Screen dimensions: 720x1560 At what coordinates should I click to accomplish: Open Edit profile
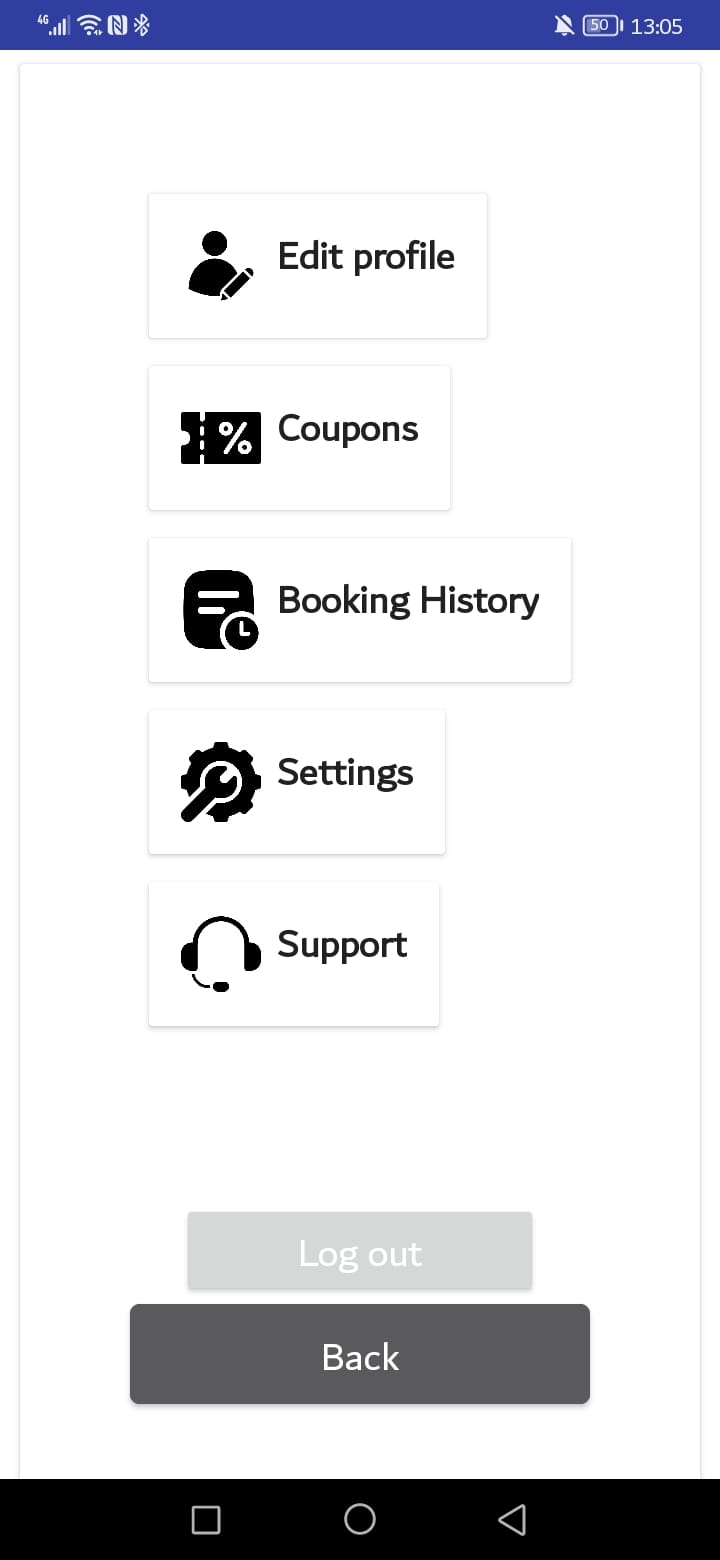(x=318, y=266)
